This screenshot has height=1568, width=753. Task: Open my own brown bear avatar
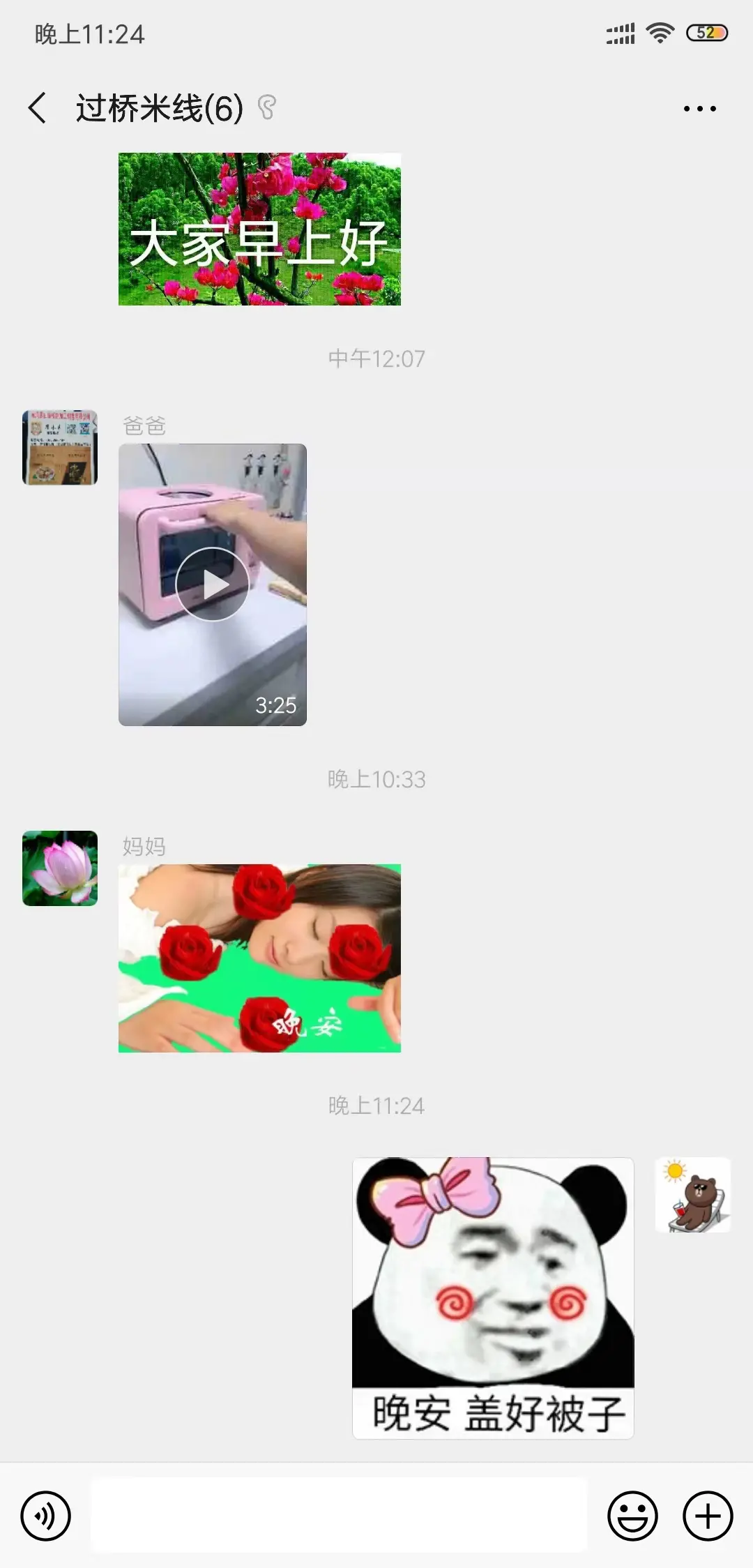pos(692,1195)
